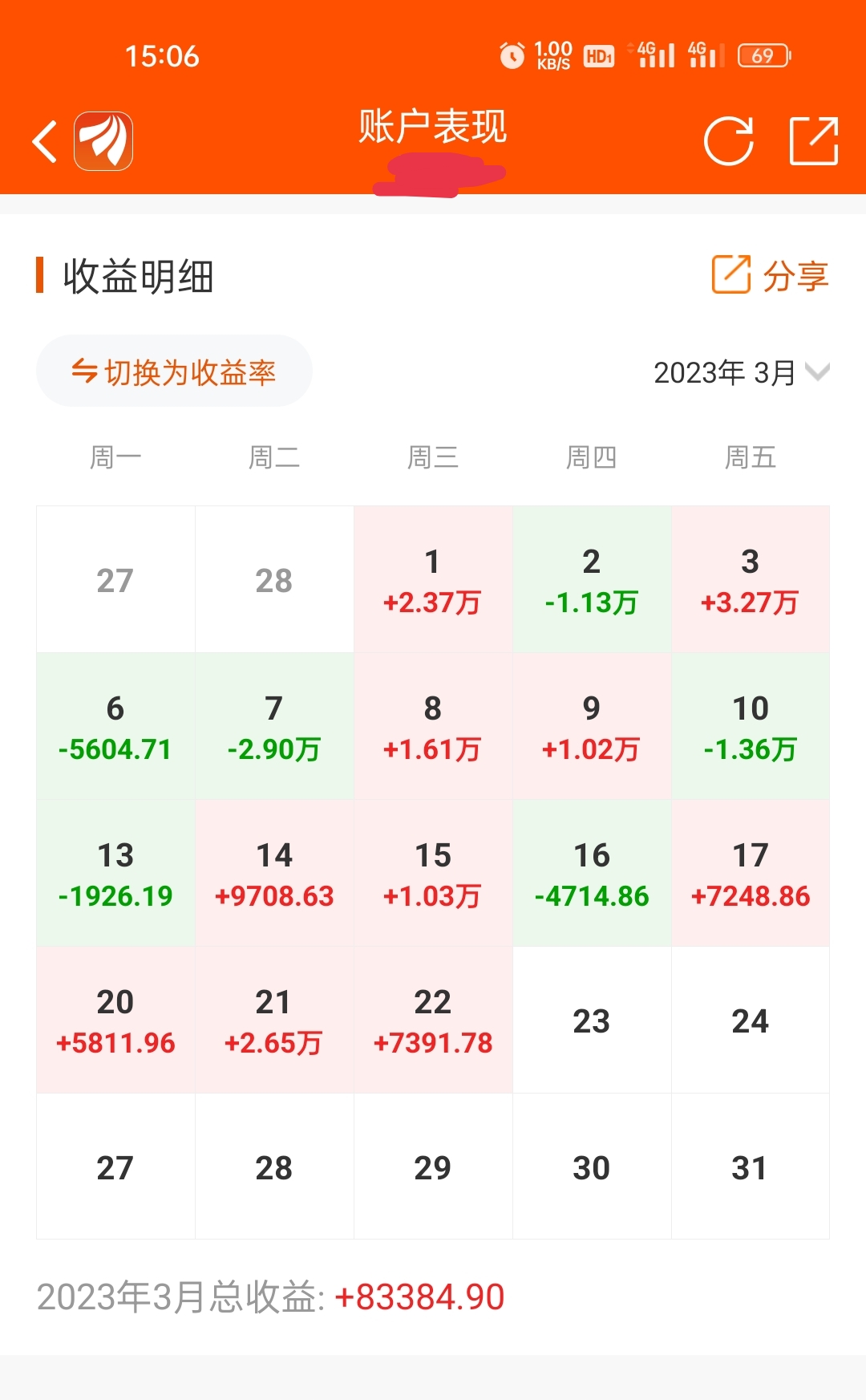866x1400 pixels.
Task: Tap the 分享 button beside 收益明细
Action: tap(770, 276)
